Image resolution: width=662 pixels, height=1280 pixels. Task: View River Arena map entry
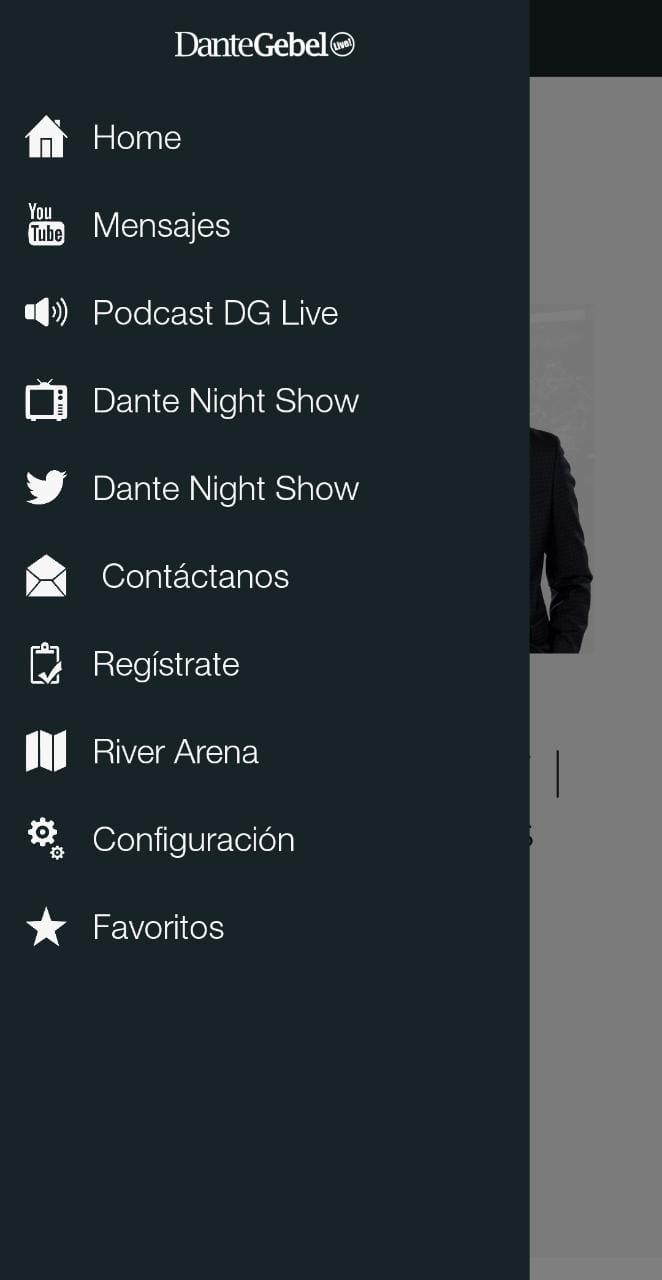tap(175, 752)
